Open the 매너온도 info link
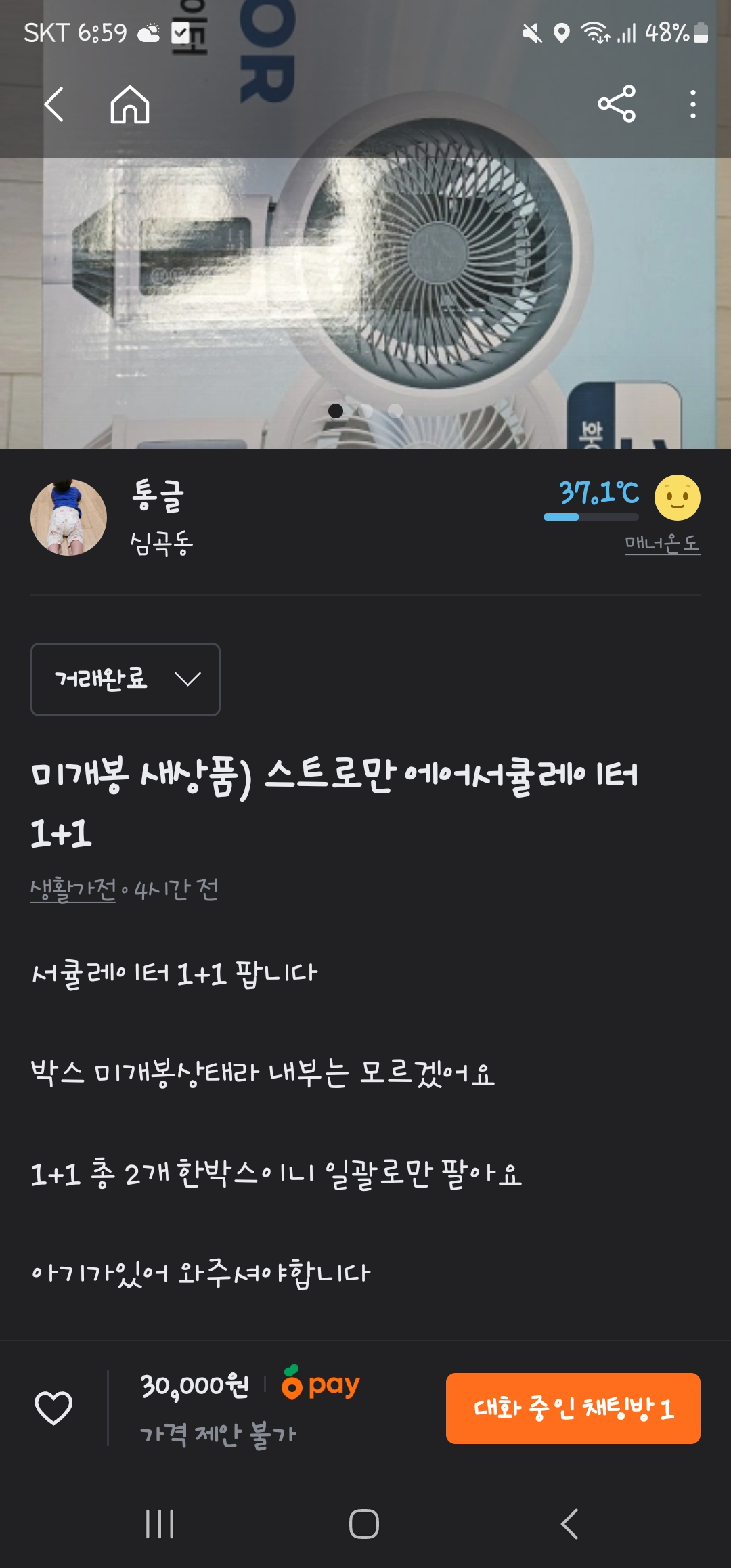The height and width of the screenshot is (1568, 731). pos(661,544)
